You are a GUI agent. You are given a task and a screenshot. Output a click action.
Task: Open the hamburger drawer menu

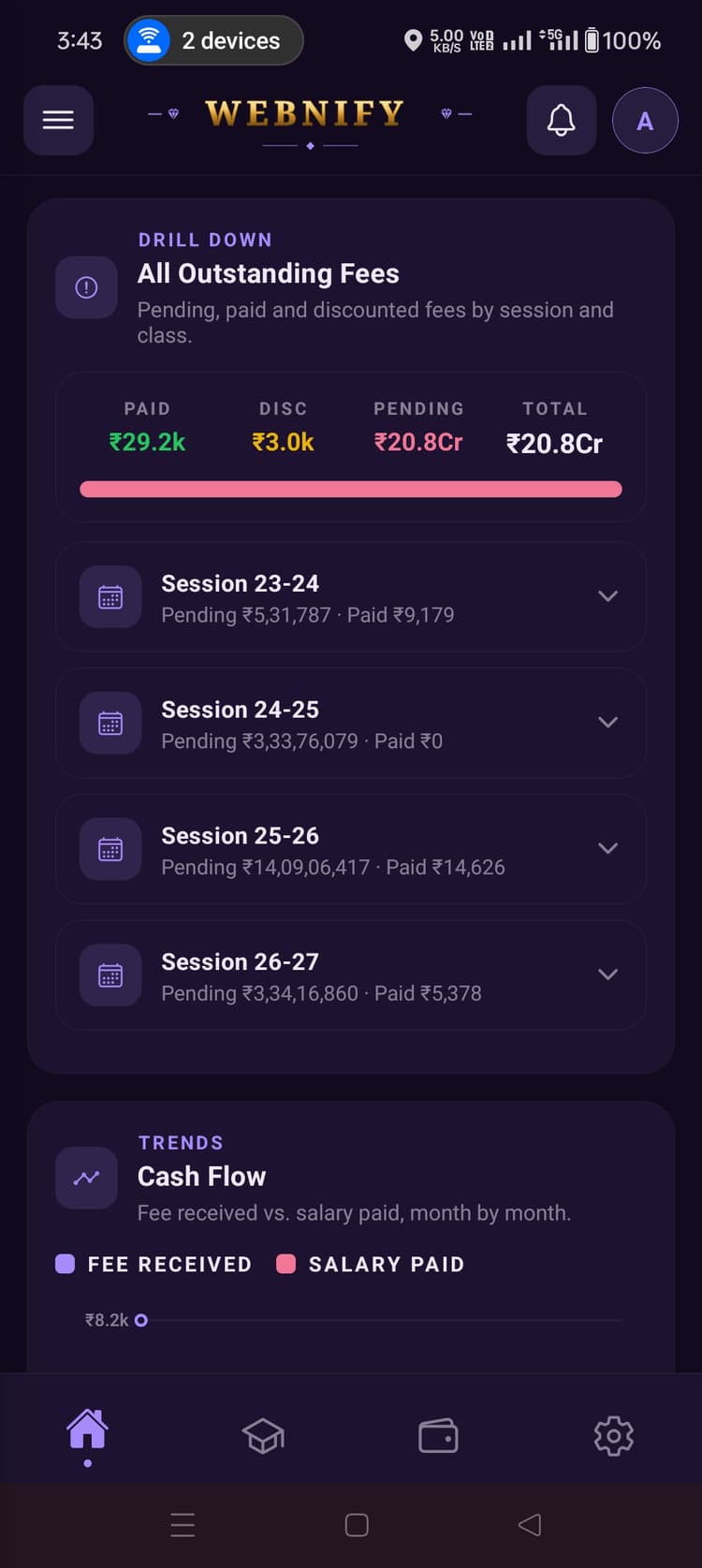58,120
